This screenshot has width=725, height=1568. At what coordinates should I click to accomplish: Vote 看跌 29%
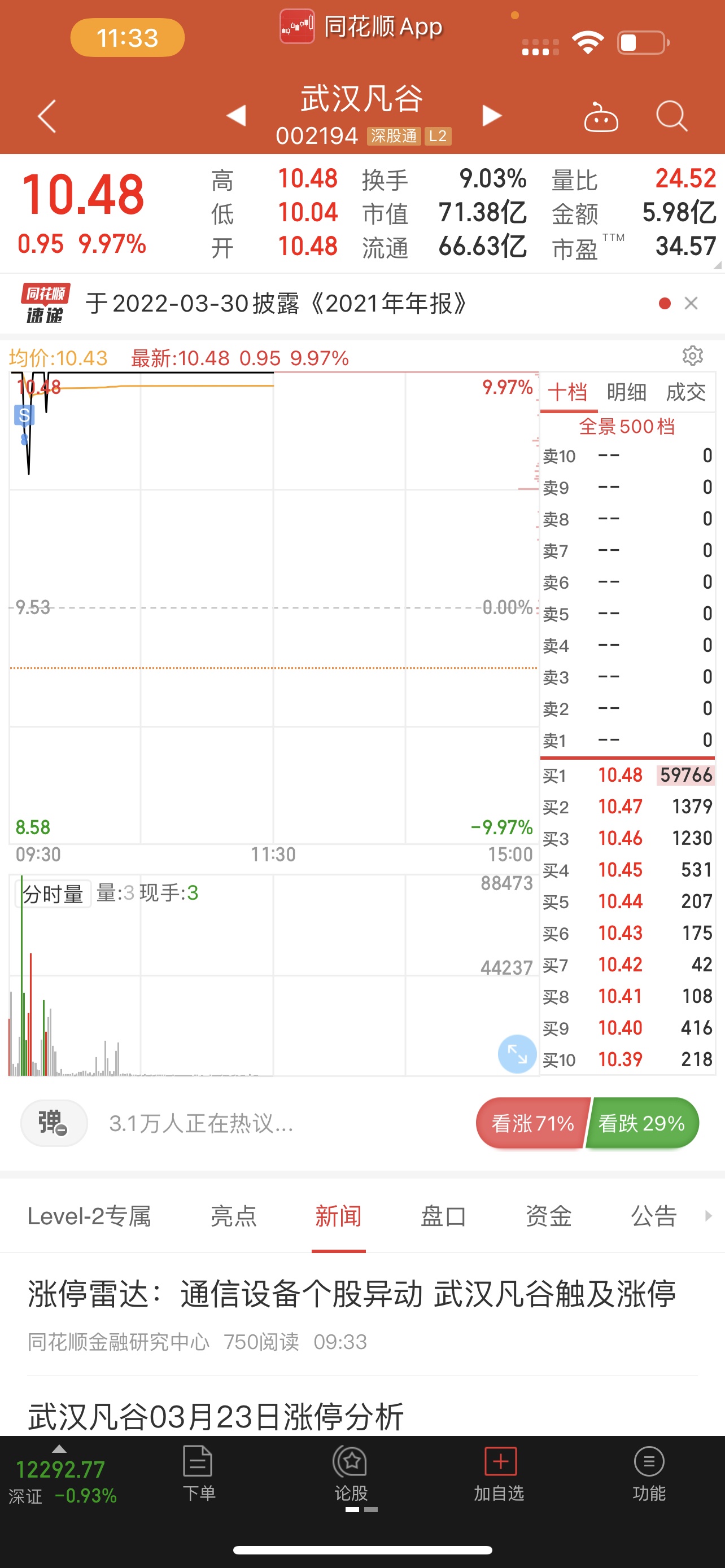642,1123
